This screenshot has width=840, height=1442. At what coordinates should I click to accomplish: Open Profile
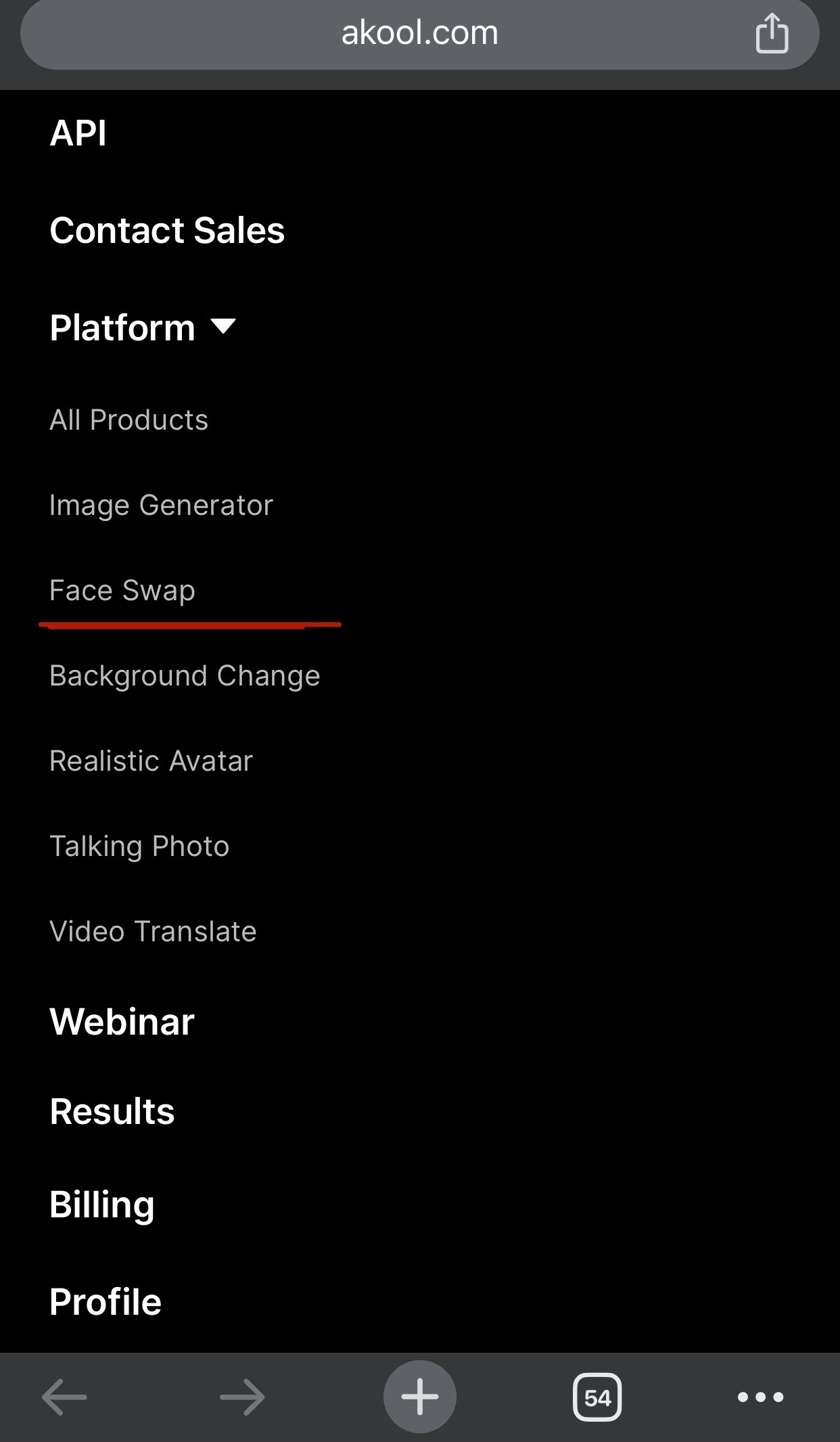tap(106, 1302)
